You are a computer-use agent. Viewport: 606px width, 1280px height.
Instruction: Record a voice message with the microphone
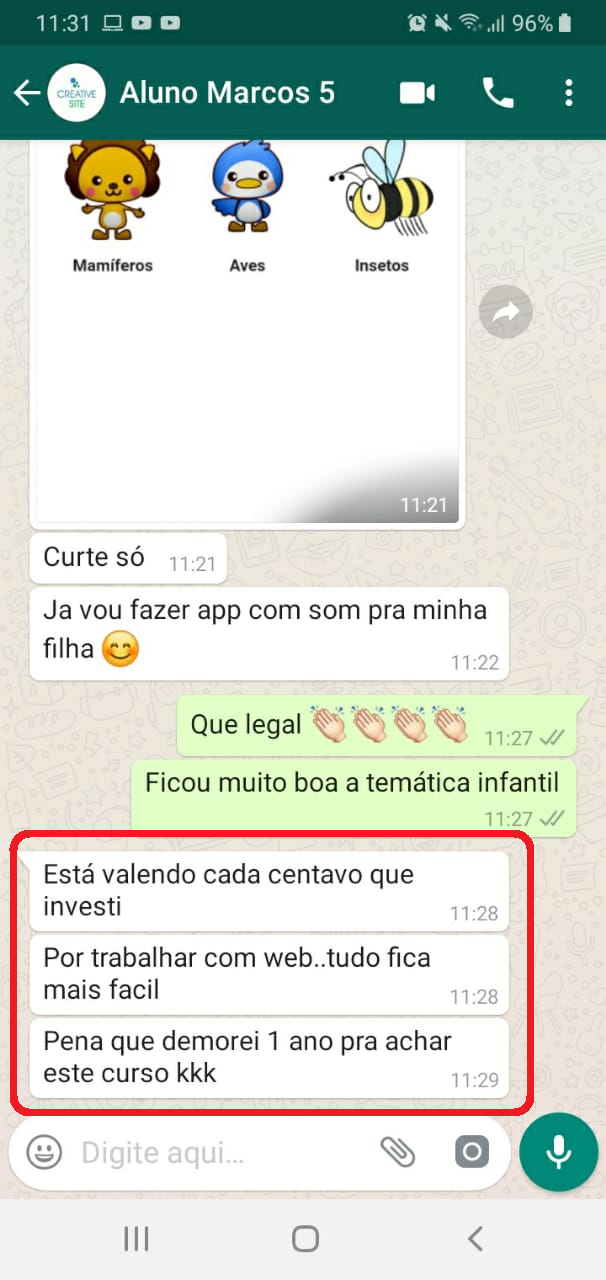pos(558,1152)
